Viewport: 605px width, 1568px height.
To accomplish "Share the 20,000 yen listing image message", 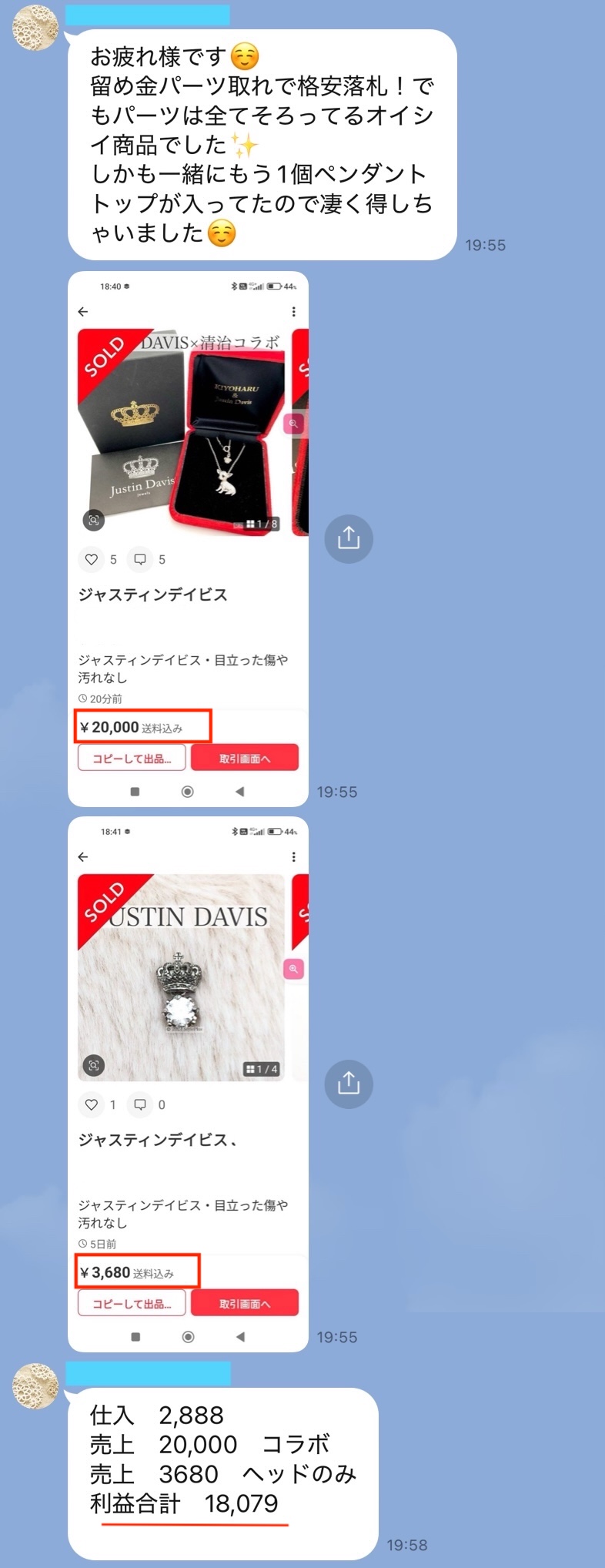I will [x=349, y=538].
